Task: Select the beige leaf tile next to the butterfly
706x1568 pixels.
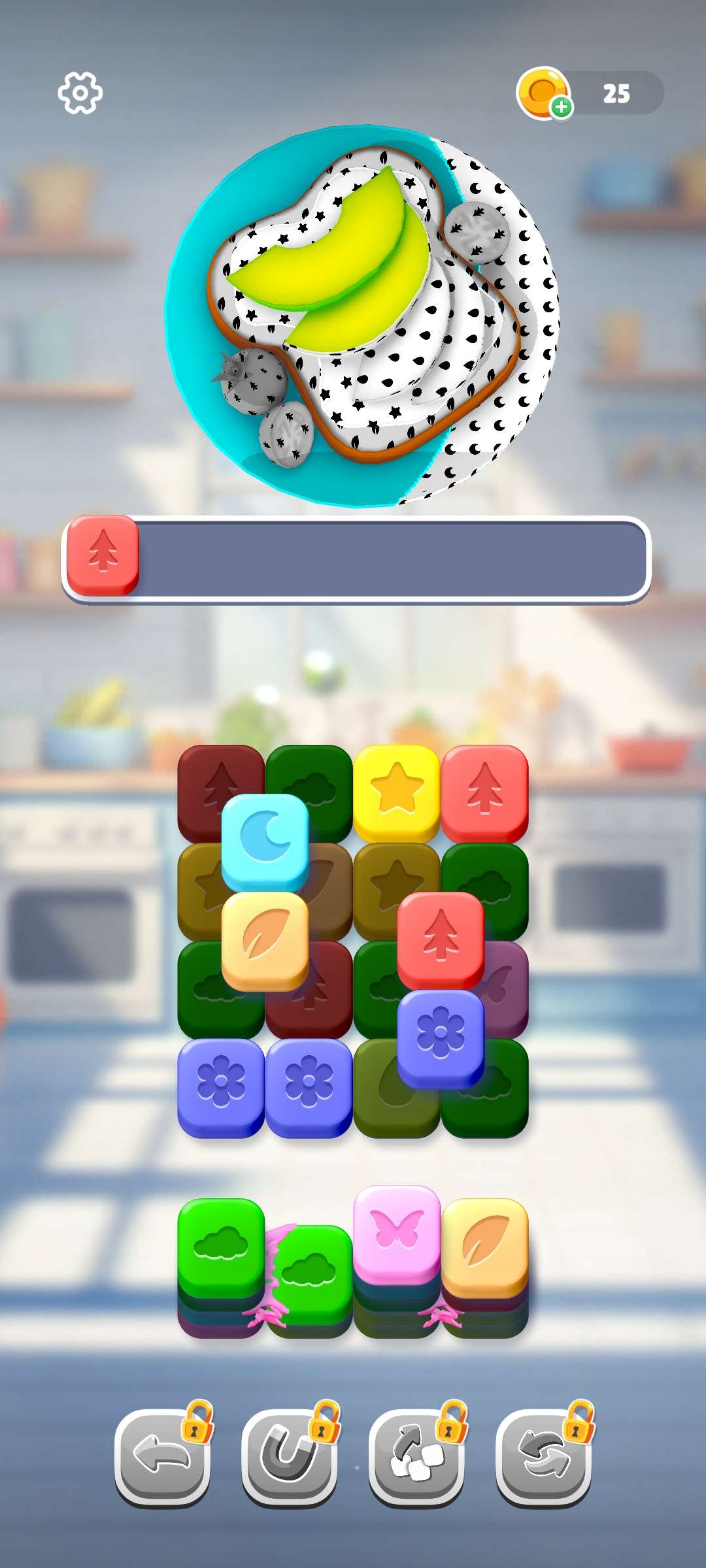Action: tap(484, 1247)
